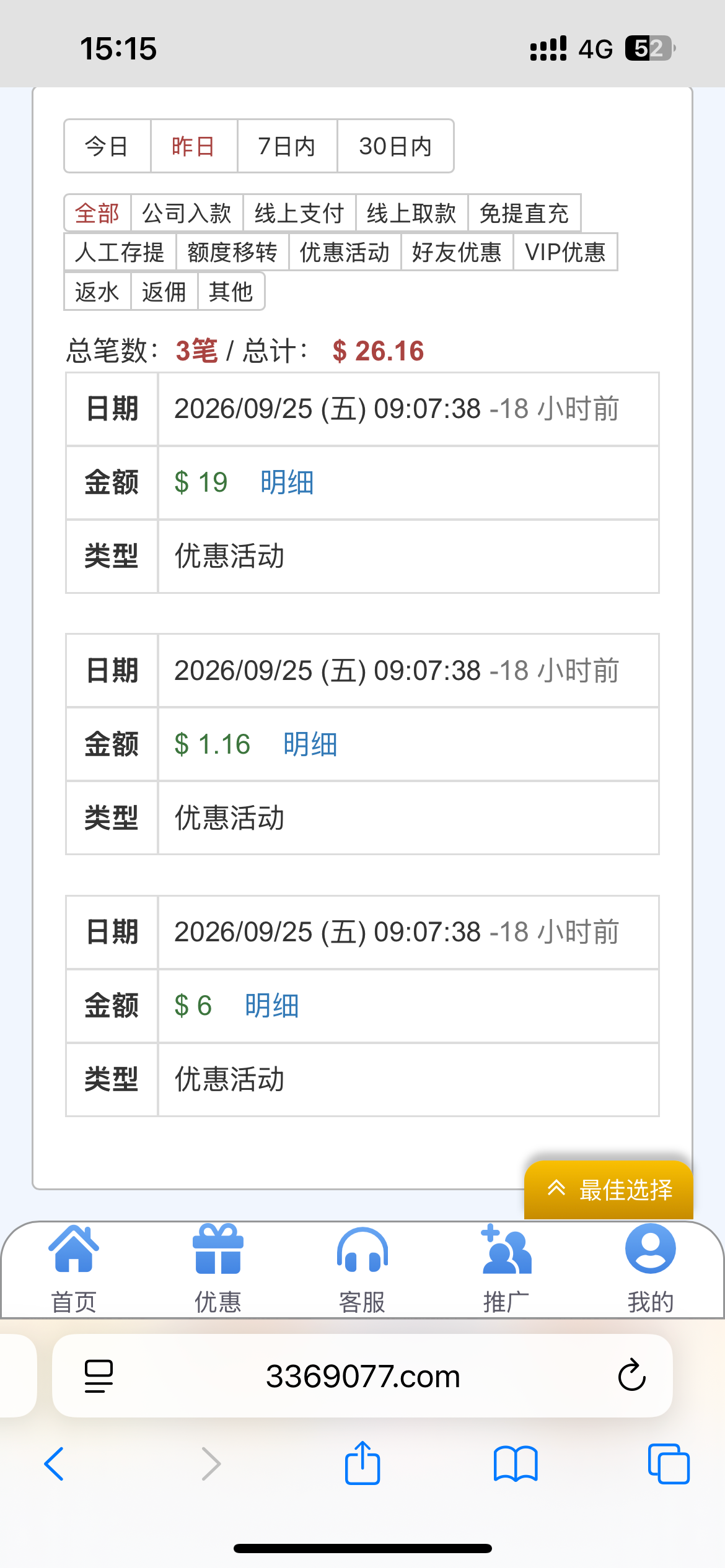Filter records by 公司入款
Image resolution: width=725 pixels, height=1568 pixels.
[x=187, y=213]
